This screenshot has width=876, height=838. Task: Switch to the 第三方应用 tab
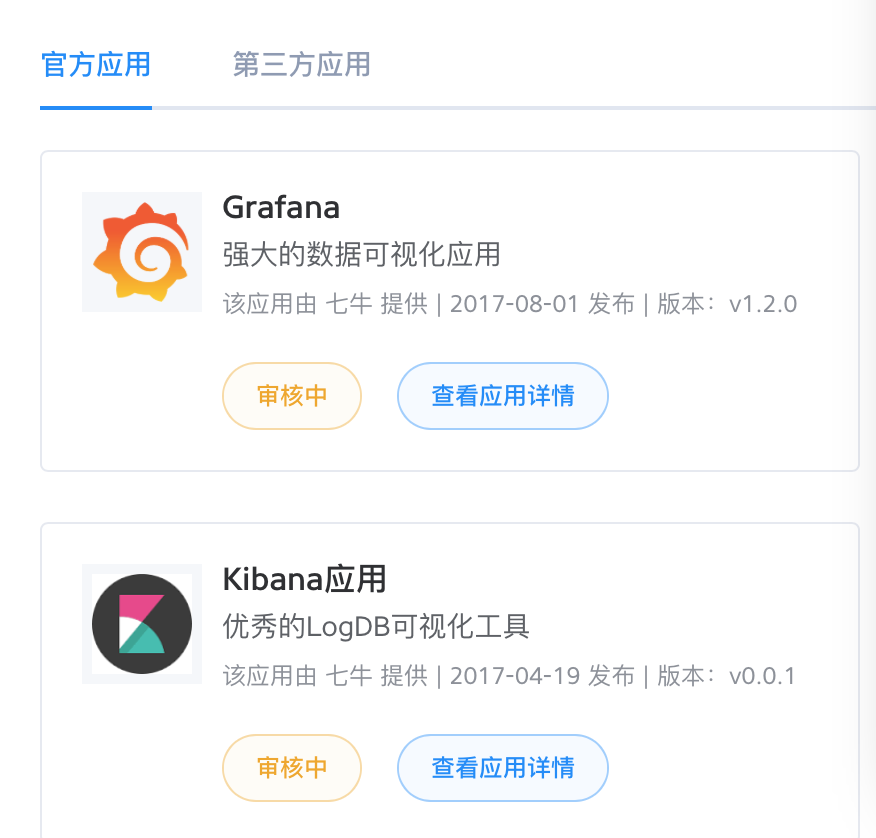[301, 65]
